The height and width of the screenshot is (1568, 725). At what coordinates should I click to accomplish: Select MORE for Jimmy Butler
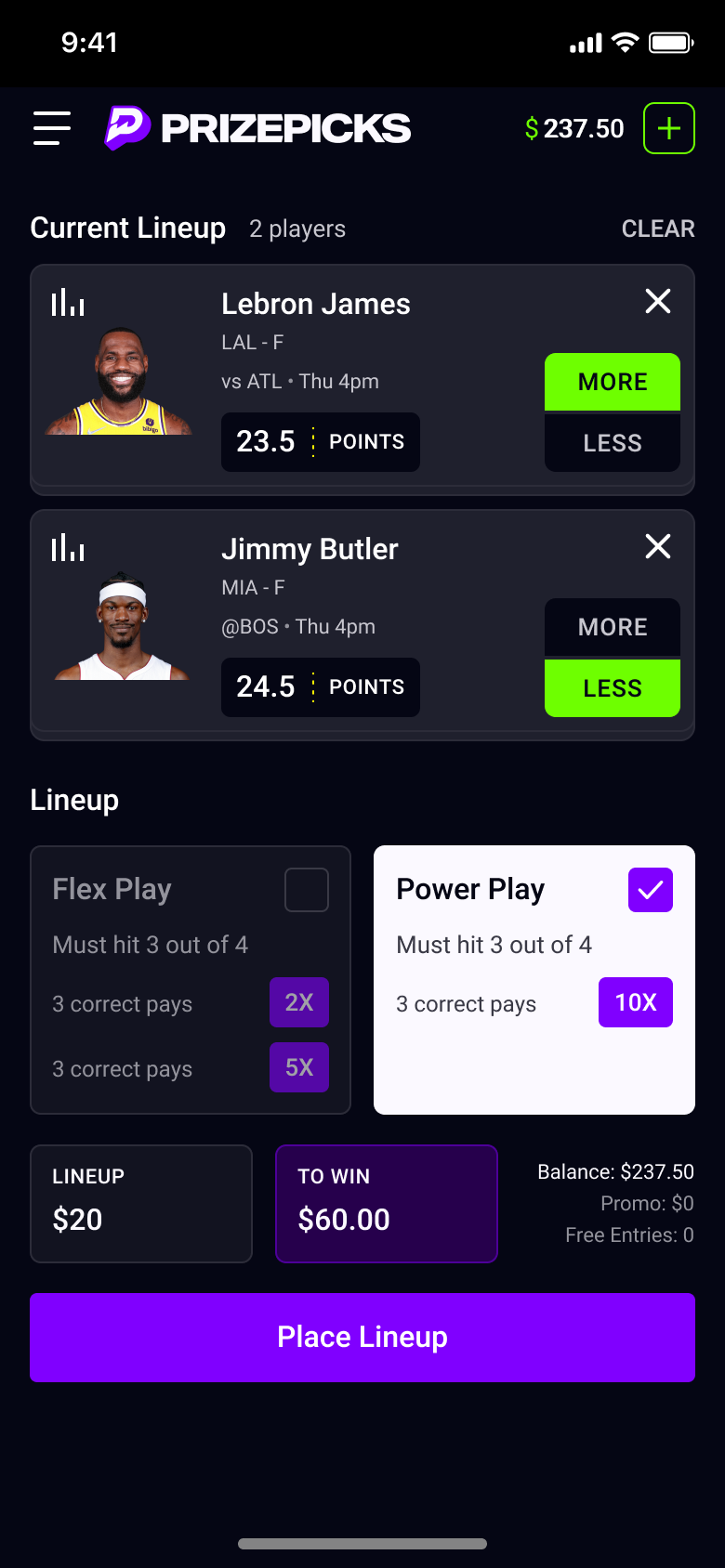coord(612,627)
